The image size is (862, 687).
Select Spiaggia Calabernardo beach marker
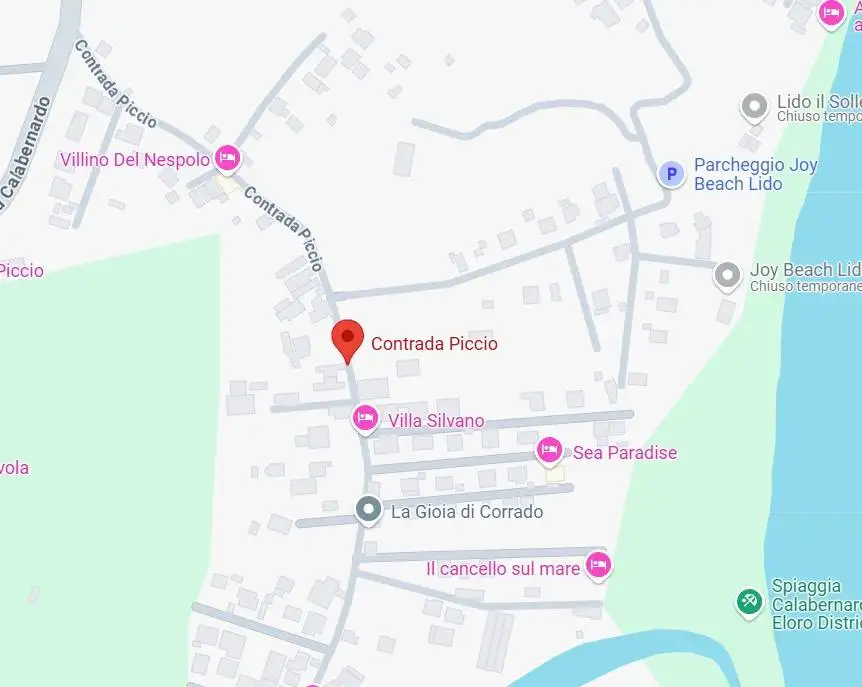pyautogui.click(x=747, y=601)
